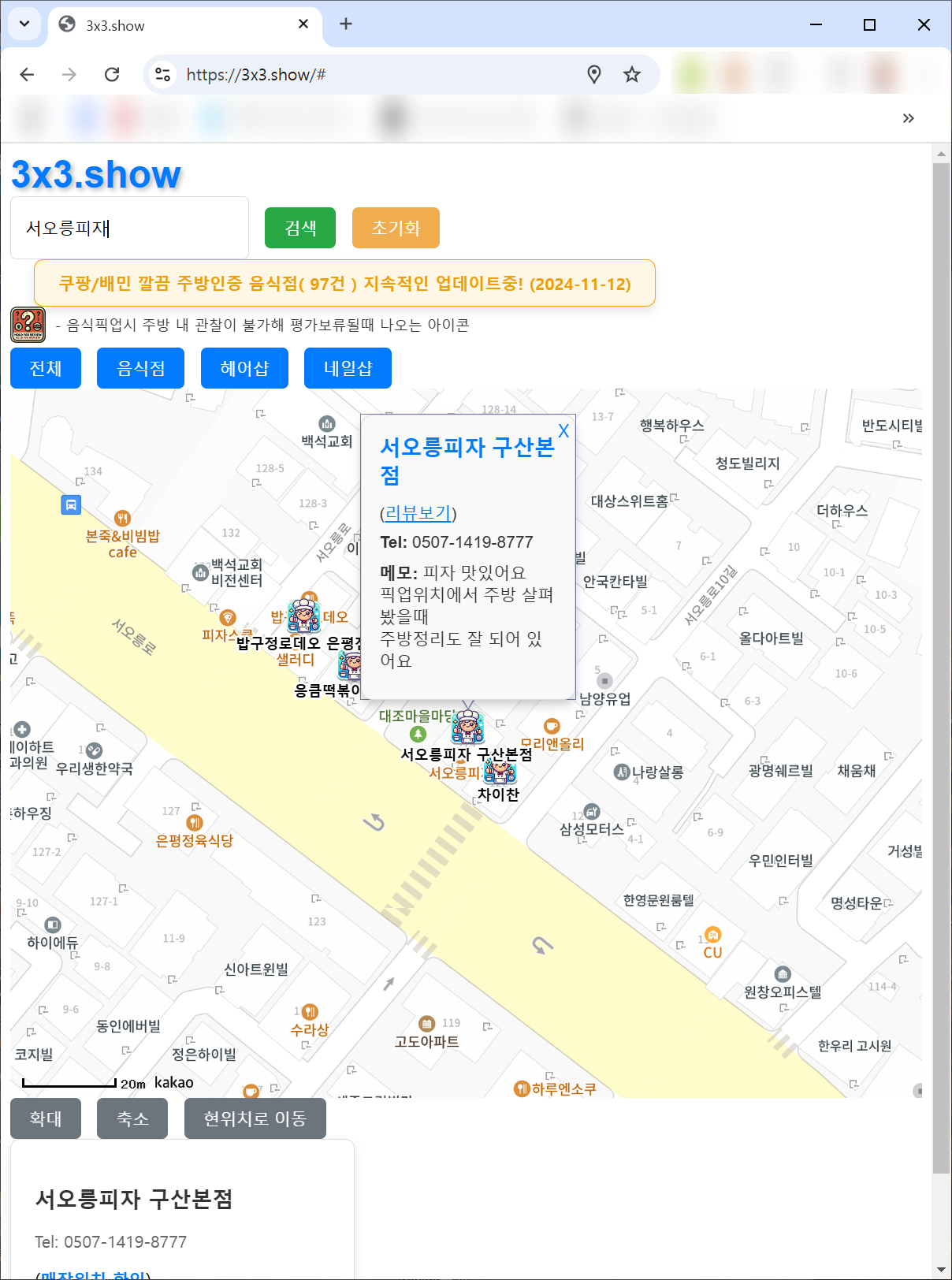
Task: Select the 네일샵 category filter
Action: (x=348, y=368)
